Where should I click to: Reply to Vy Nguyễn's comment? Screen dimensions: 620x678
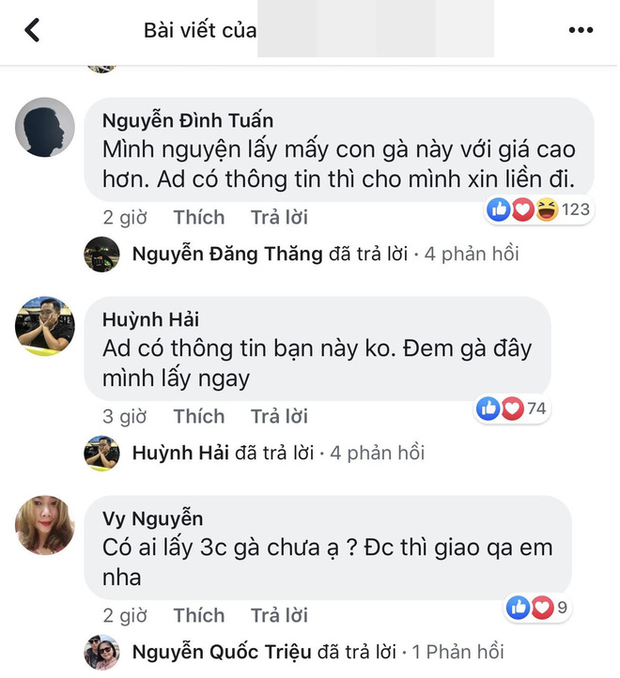(x=279, y=615)
